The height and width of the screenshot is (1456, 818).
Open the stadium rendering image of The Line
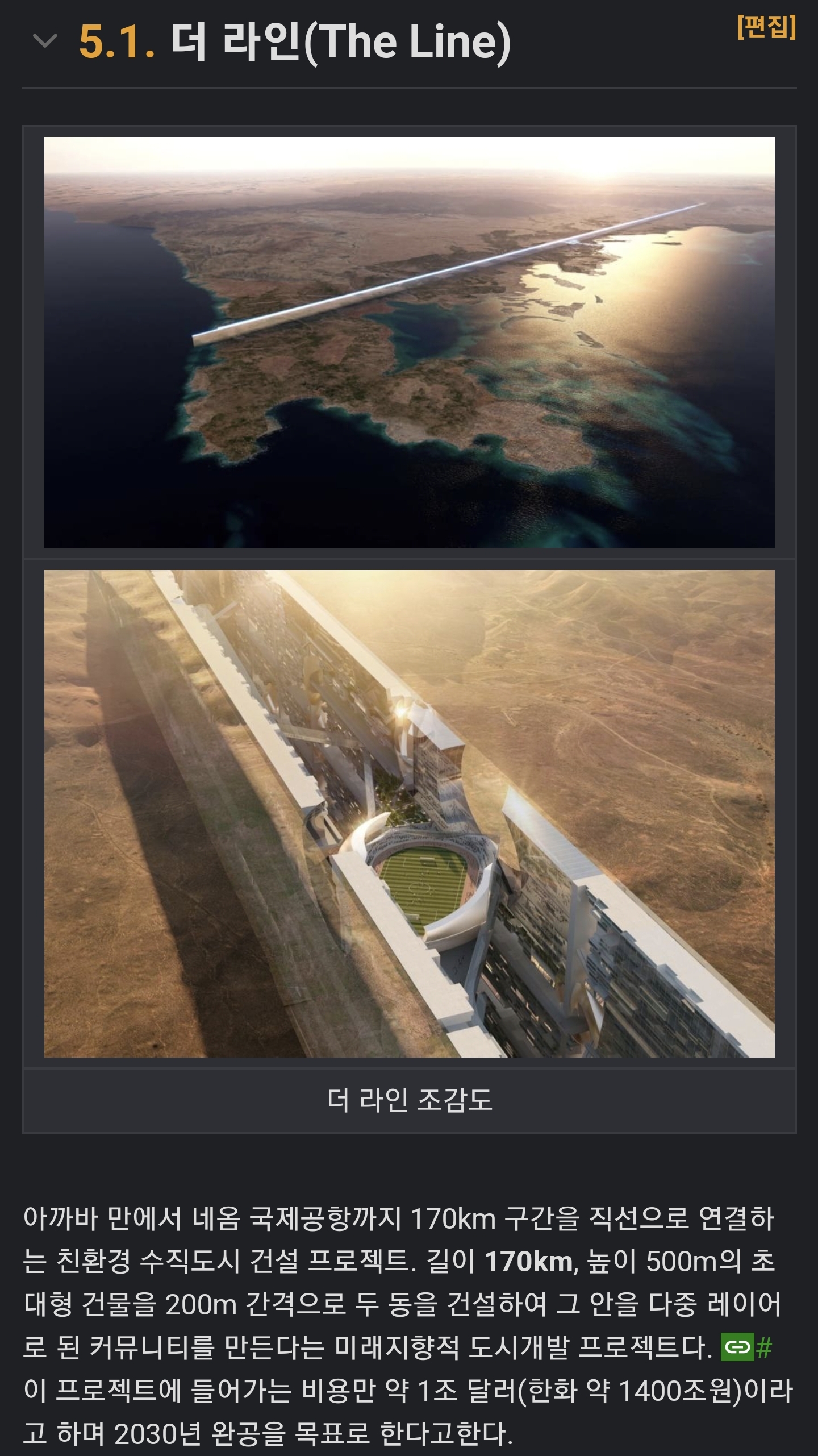tap(409, 813)
